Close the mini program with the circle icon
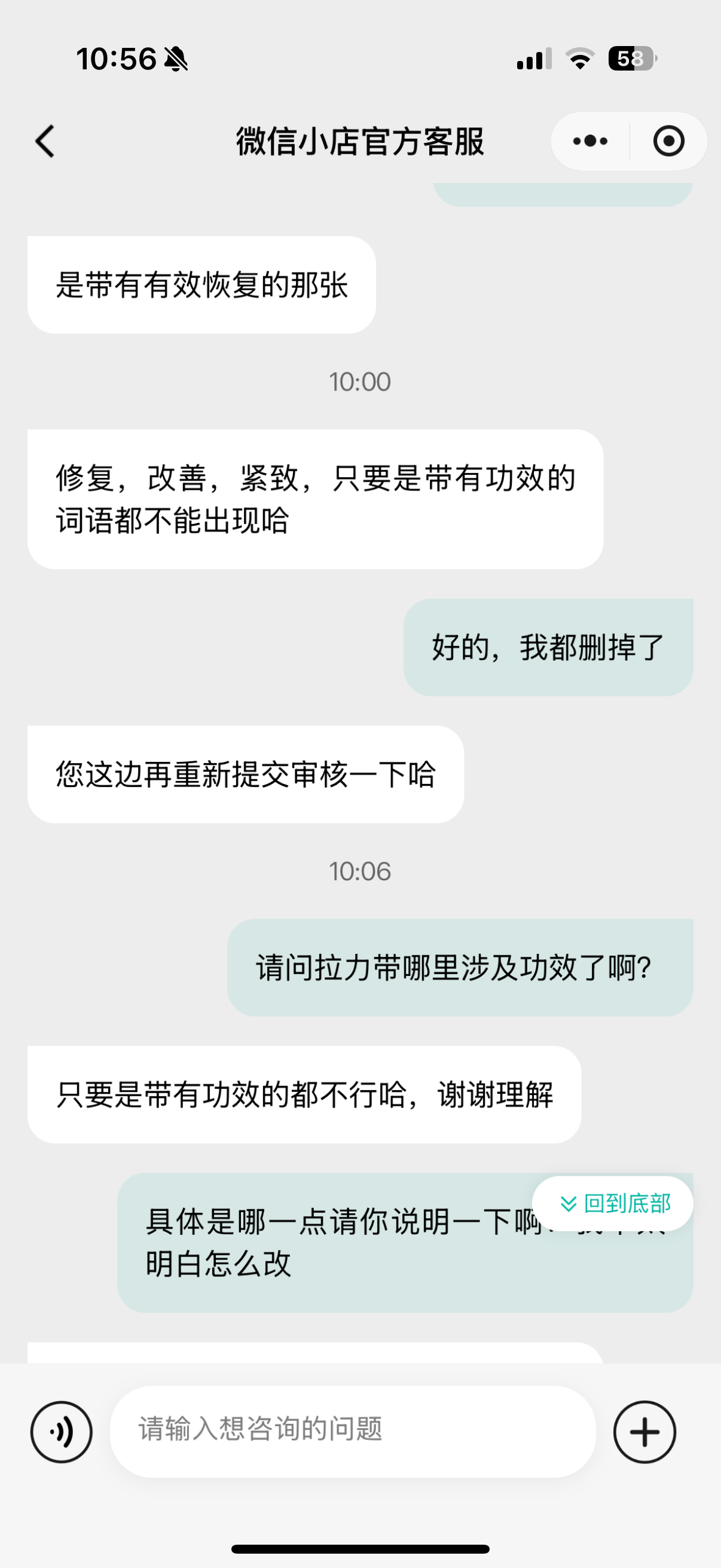721x1568 pixels. pyautogui.click(x=668, y=141)
